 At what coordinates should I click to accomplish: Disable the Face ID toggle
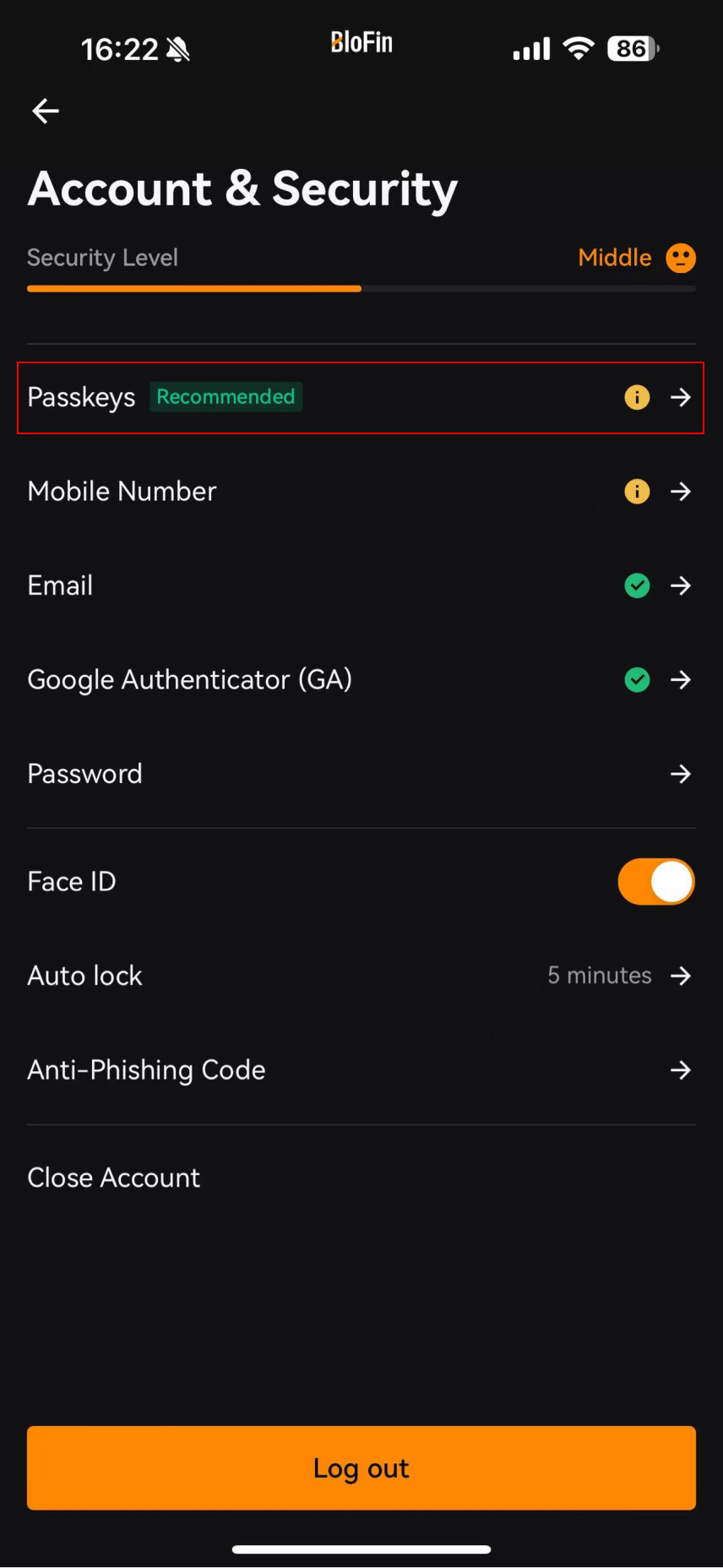click(x=656, y=881)
